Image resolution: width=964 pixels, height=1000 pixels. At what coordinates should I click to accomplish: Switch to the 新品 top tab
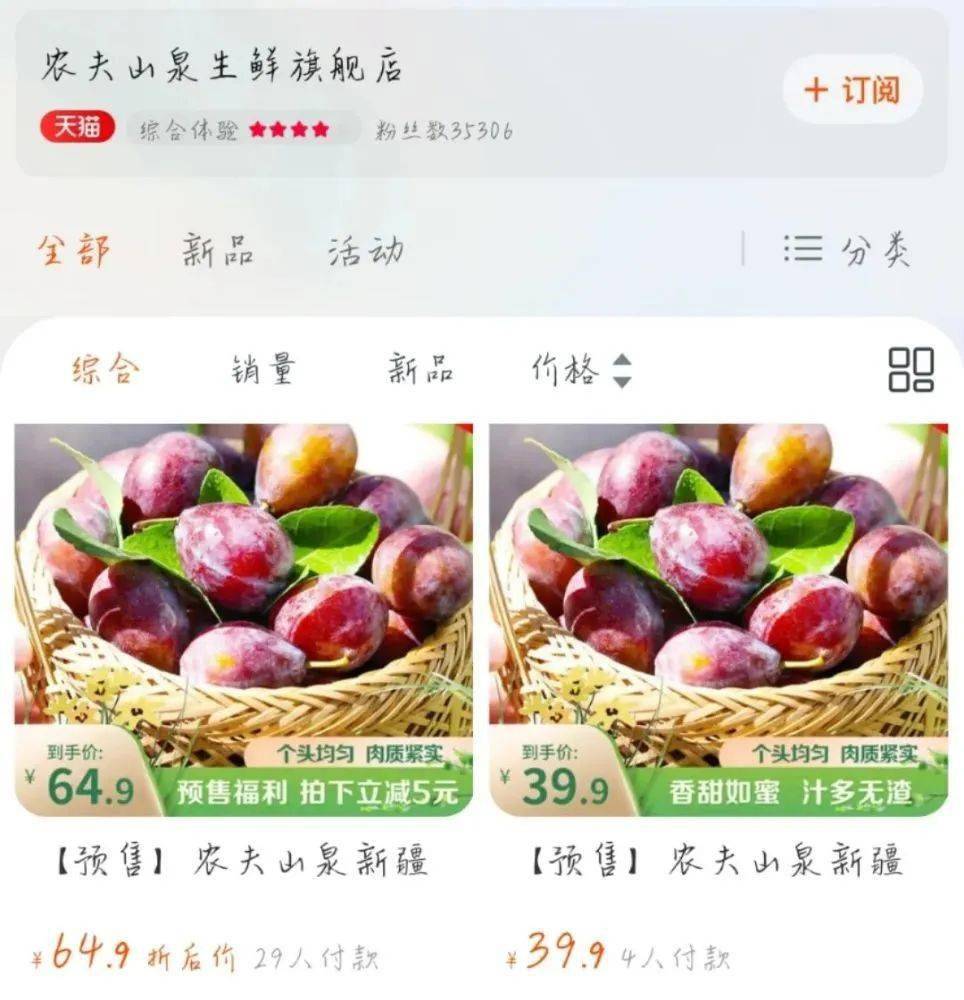218,250
